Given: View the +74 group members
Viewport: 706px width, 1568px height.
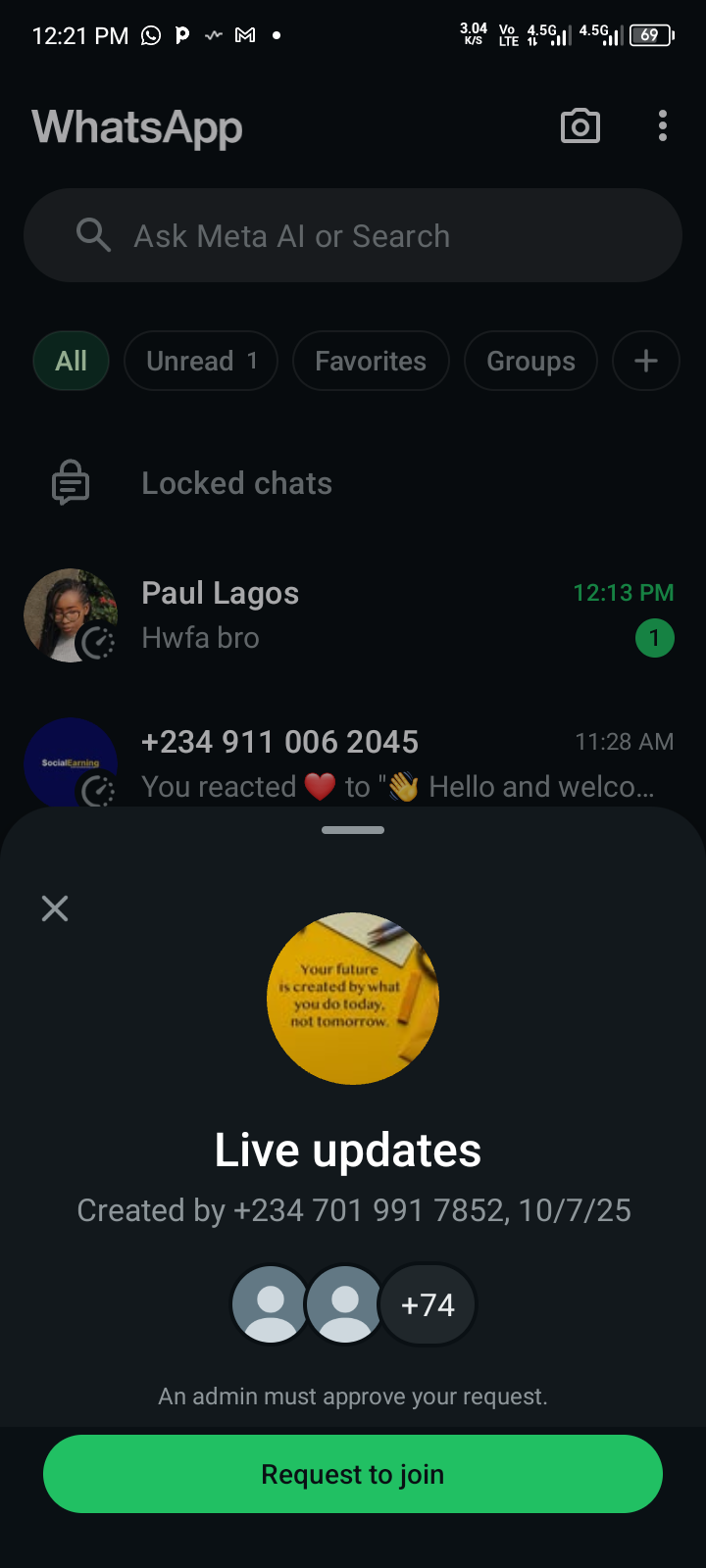Looking at the screenshot, I should click(428, 1305).
